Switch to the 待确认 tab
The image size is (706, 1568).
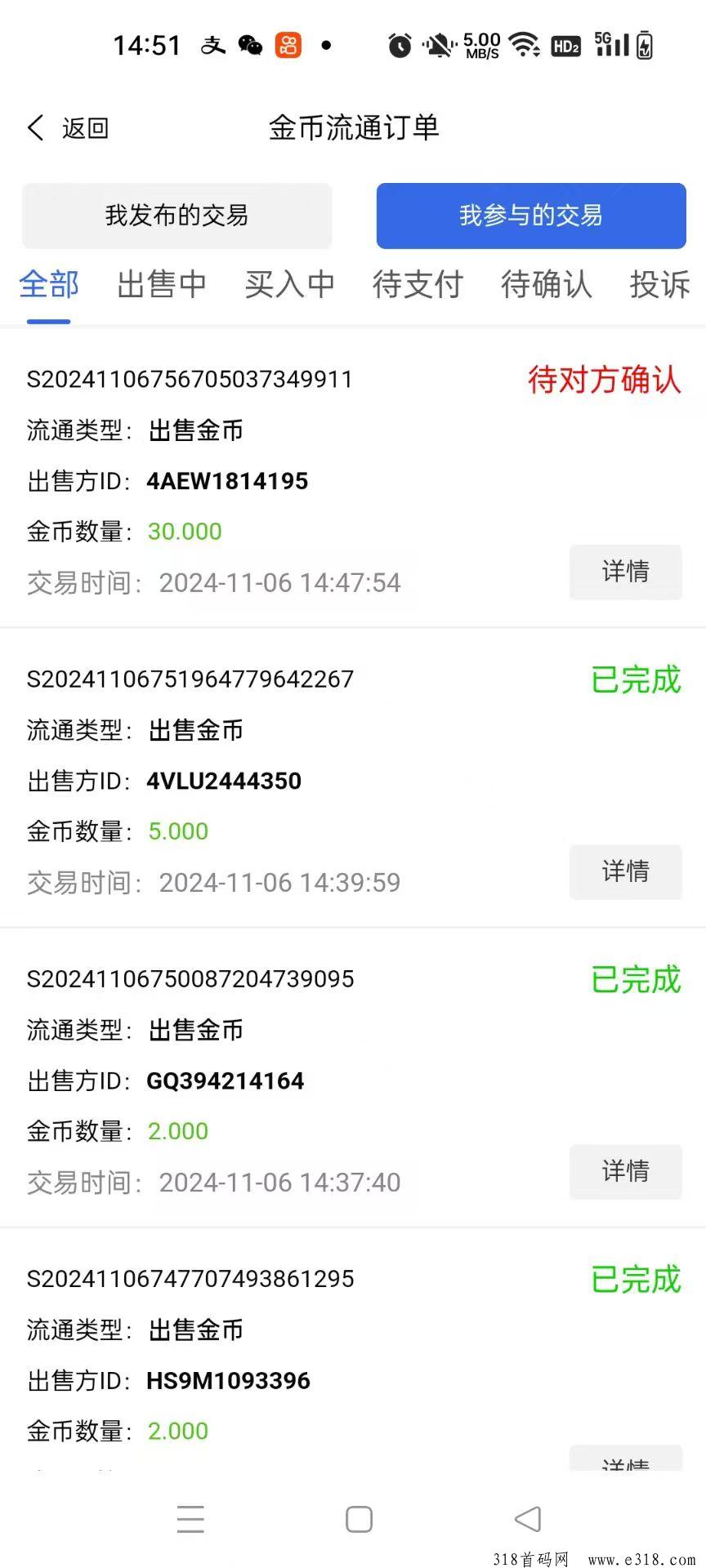pyautogui.click(x=547, y=285)
